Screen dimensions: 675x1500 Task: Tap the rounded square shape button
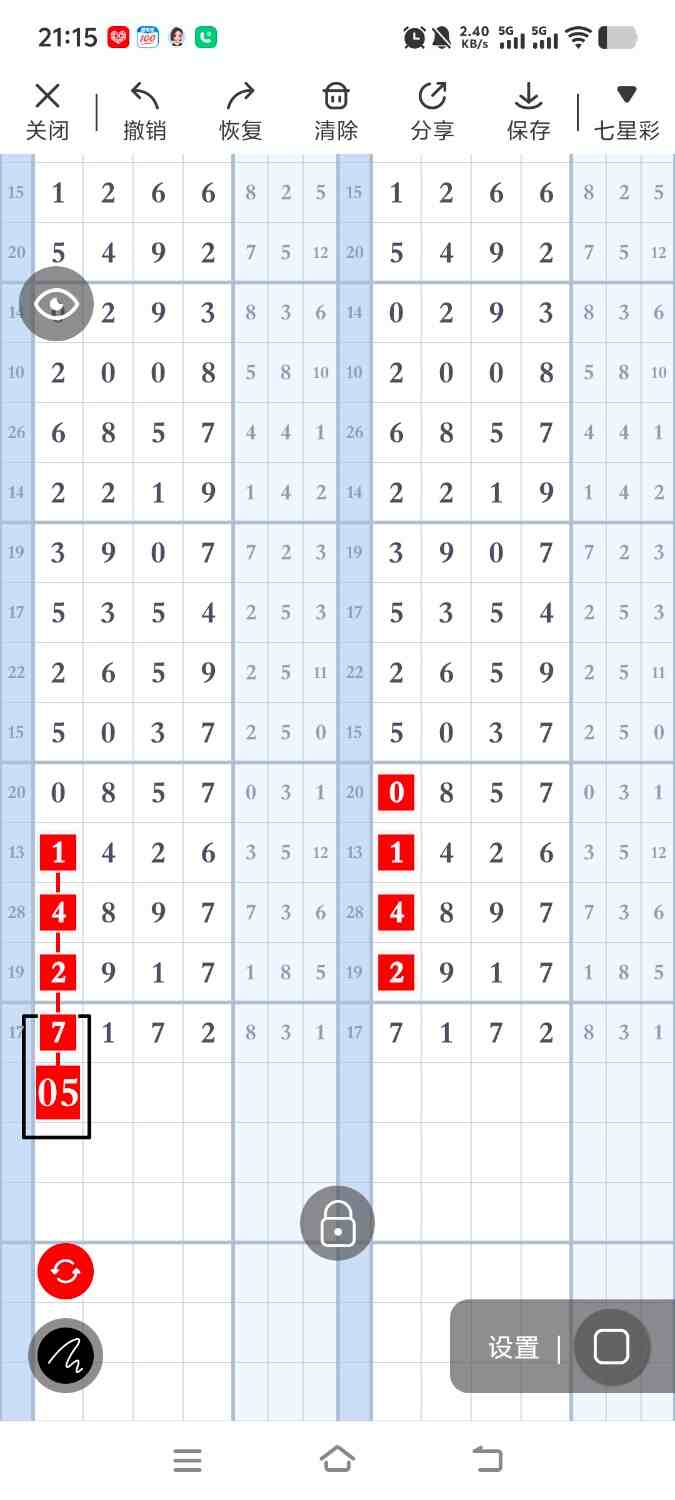(x=611, y=1347)
